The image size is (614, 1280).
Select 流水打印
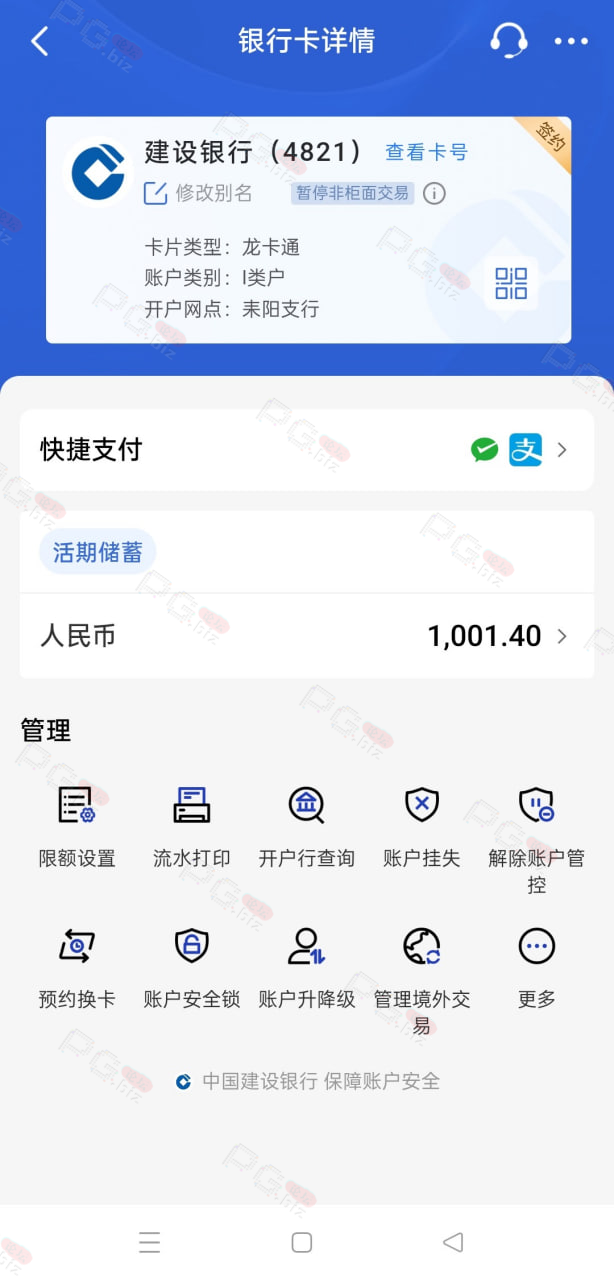[192, 825]
